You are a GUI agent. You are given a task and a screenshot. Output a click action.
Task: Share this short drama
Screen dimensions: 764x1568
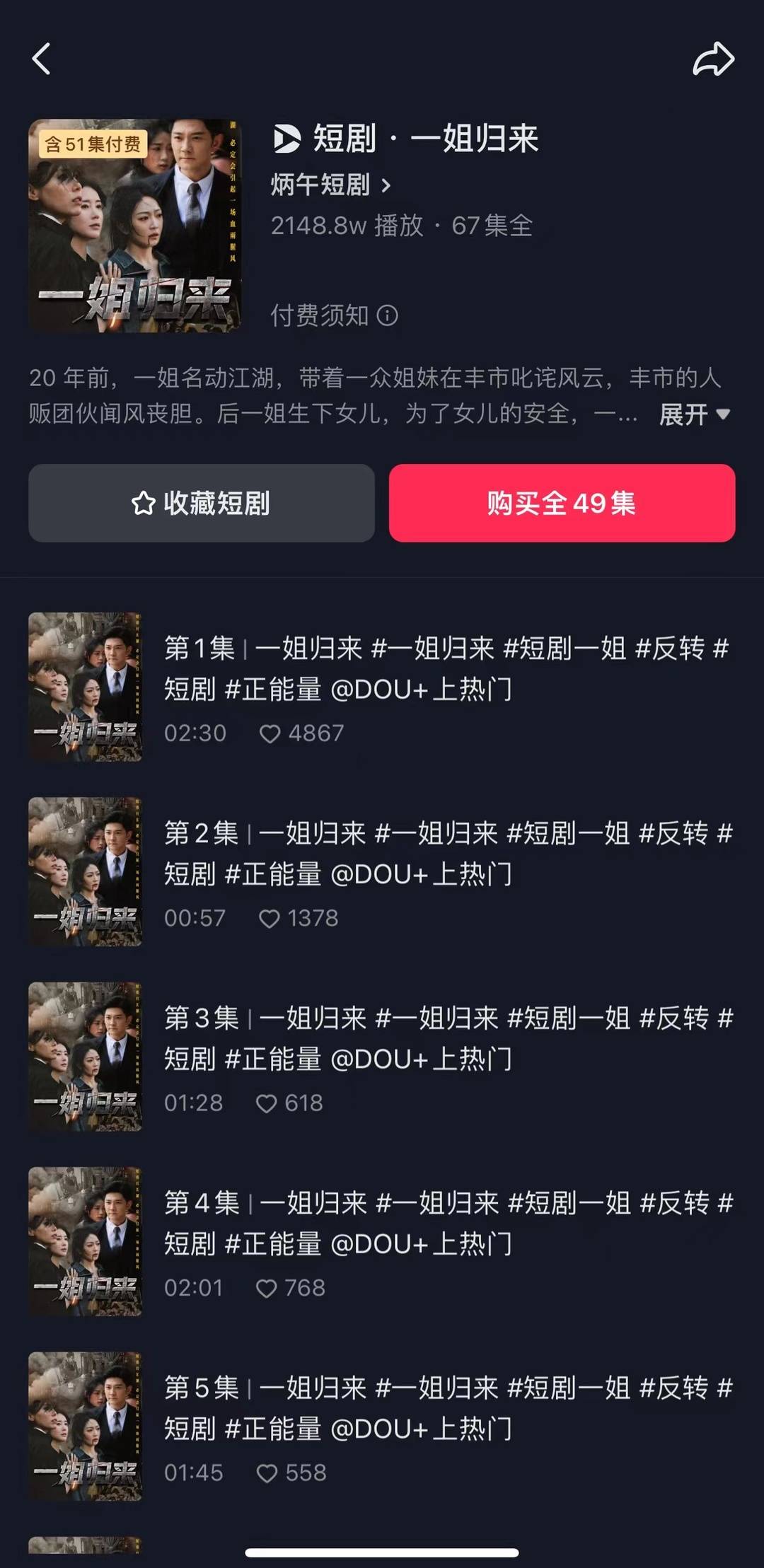tap(713, 59)
